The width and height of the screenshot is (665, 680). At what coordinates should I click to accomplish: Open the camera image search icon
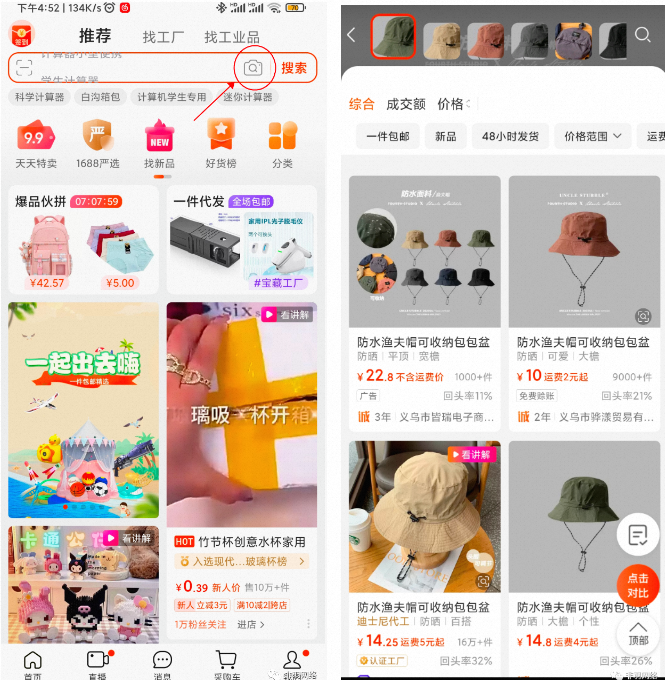pos(253,68)
